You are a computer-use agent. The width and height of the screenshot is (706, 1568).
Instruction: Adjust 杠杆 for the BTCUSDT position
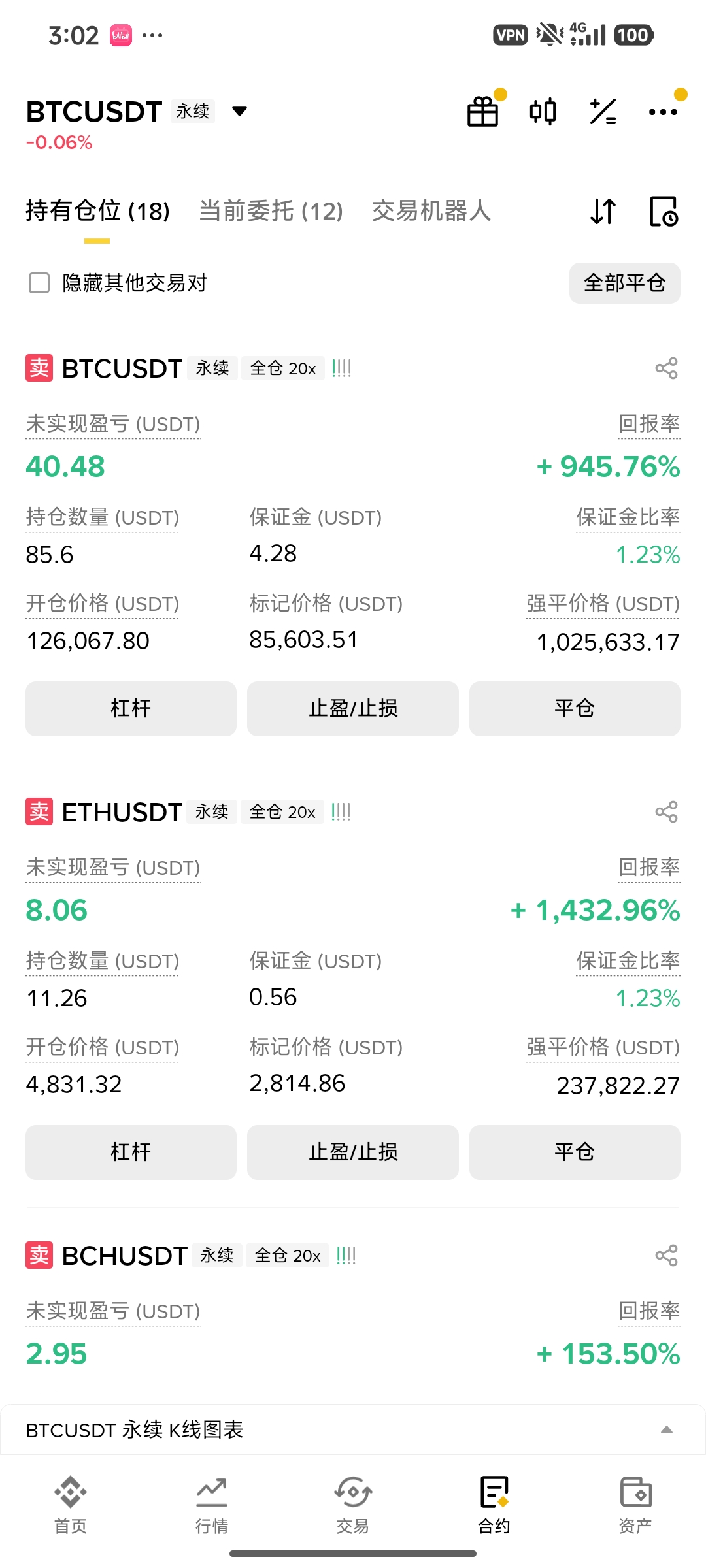[x=131, y=708]
